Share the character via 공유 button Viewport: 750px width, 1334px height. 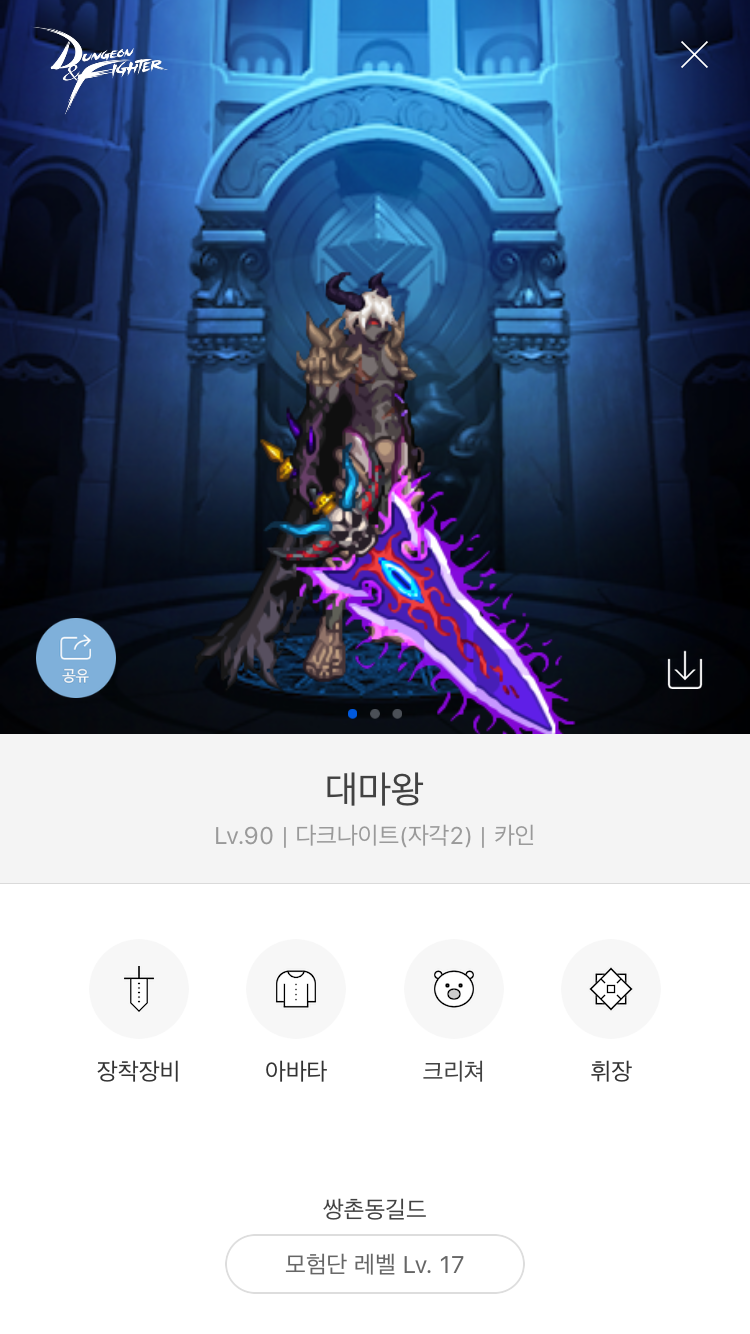point(76,657)
